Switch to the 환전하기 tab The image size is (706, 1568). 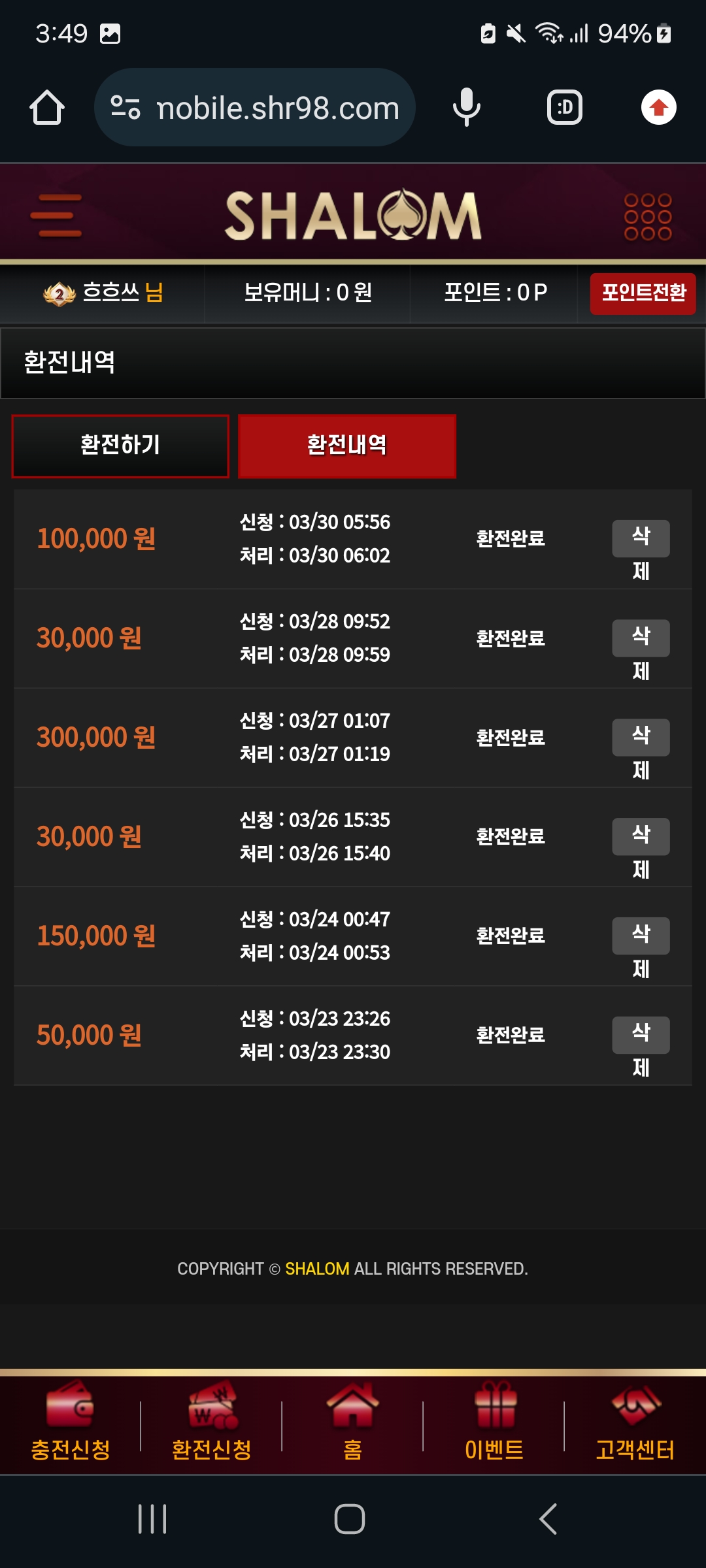tap(120, 446)
